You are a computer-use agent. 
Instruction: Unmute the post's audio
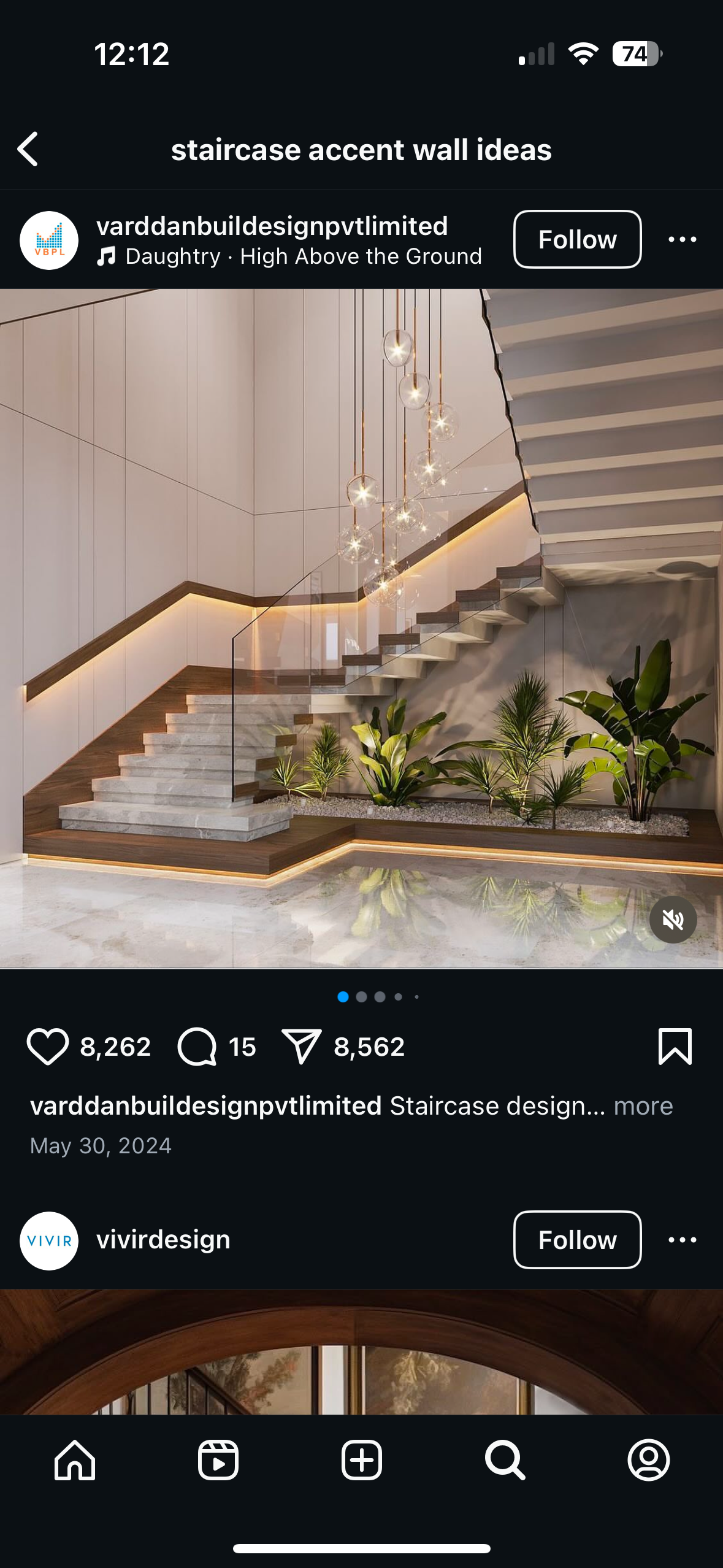[x=673, y=920]
